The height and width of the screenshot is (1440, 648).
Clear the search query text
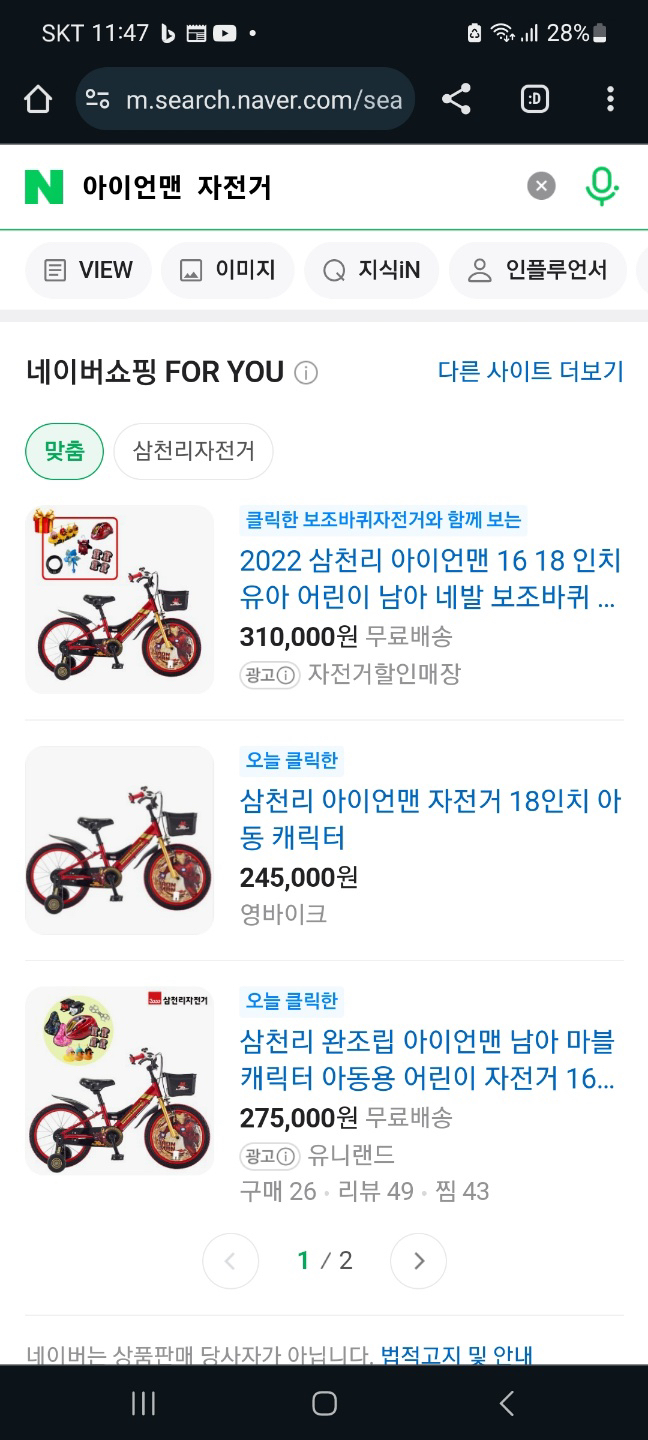pyautogui.click(x=541, y=186)
